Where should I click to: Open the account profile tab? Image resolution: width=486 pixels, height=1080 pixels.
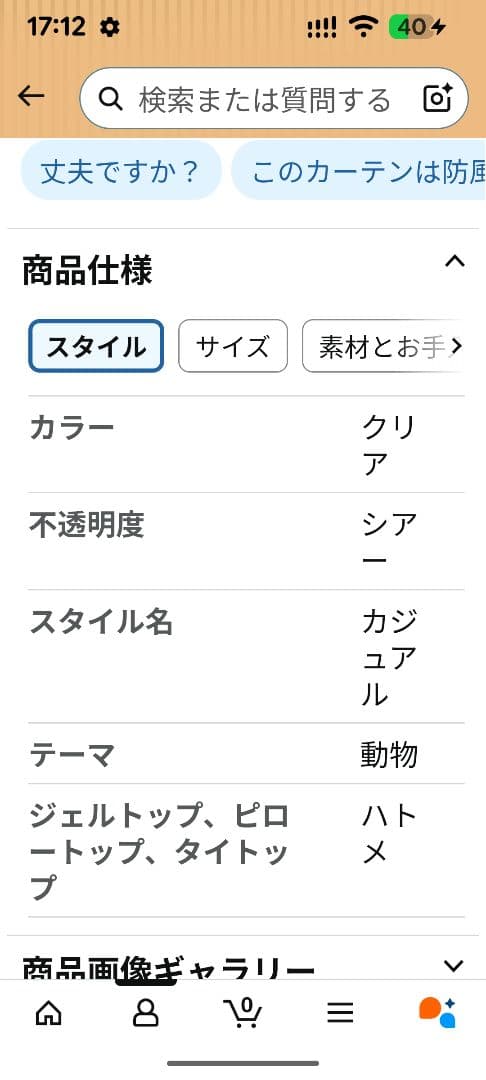pyautogui.click(x=145, y=1013)
